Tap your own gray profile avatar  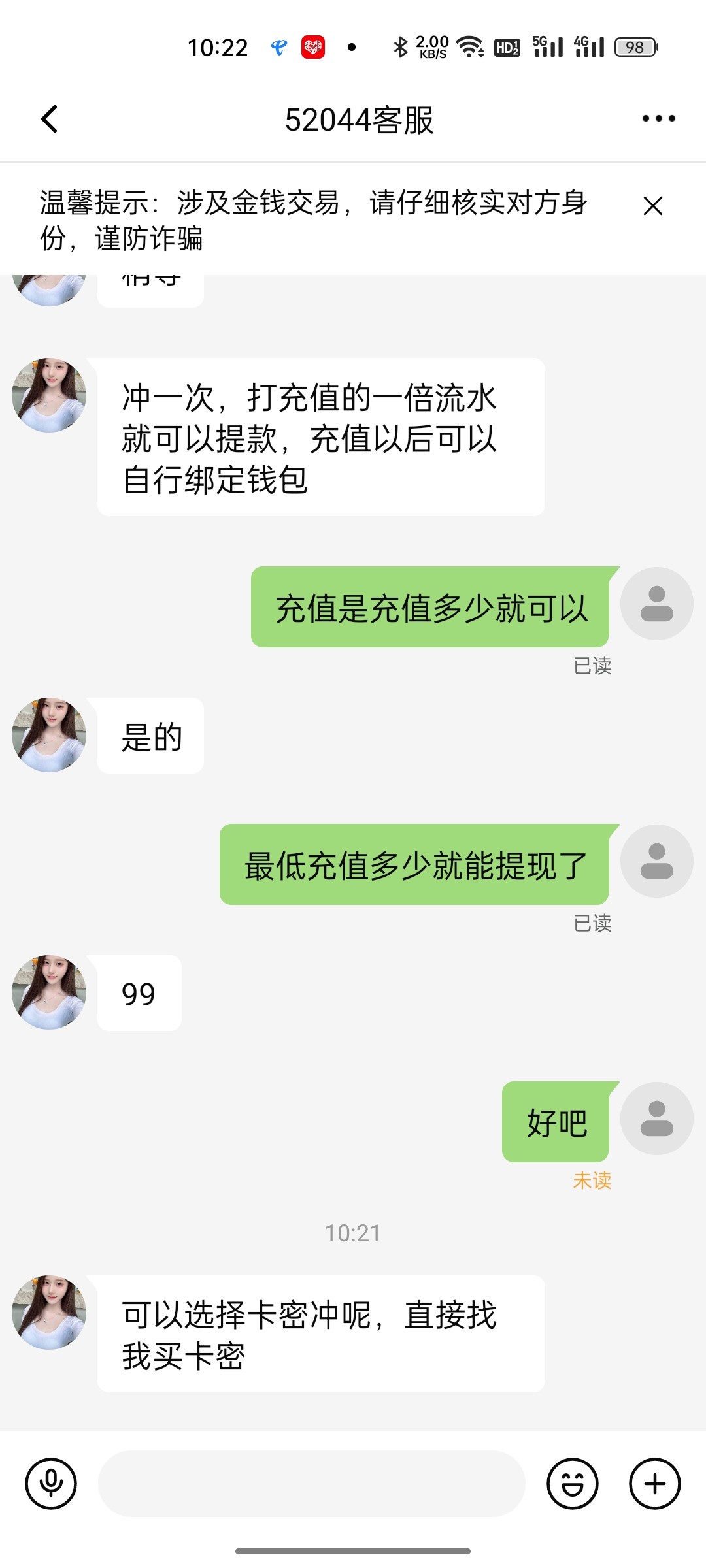[656, 602]
